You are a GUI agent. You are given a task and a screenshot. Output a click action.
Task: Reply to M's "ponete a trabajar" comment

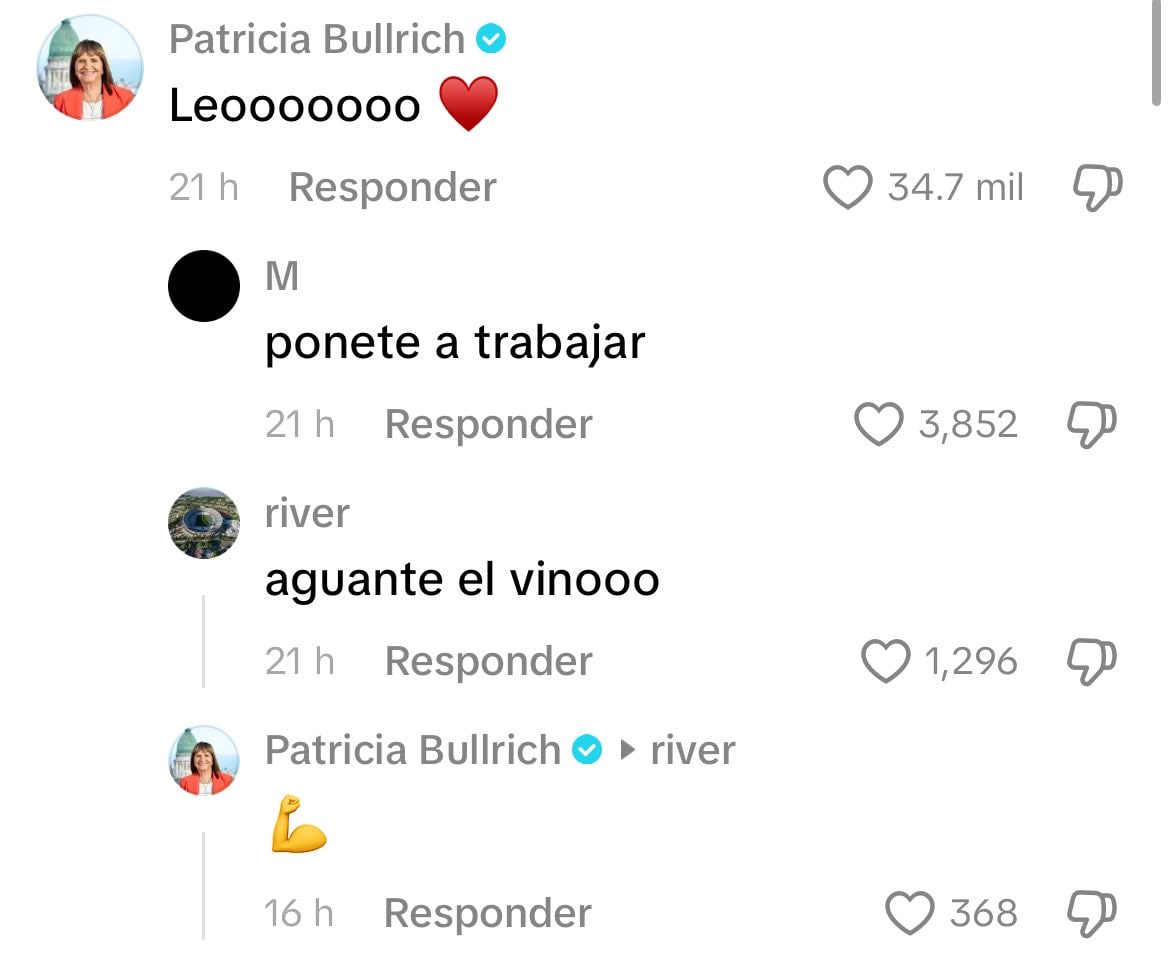[488, 424]
